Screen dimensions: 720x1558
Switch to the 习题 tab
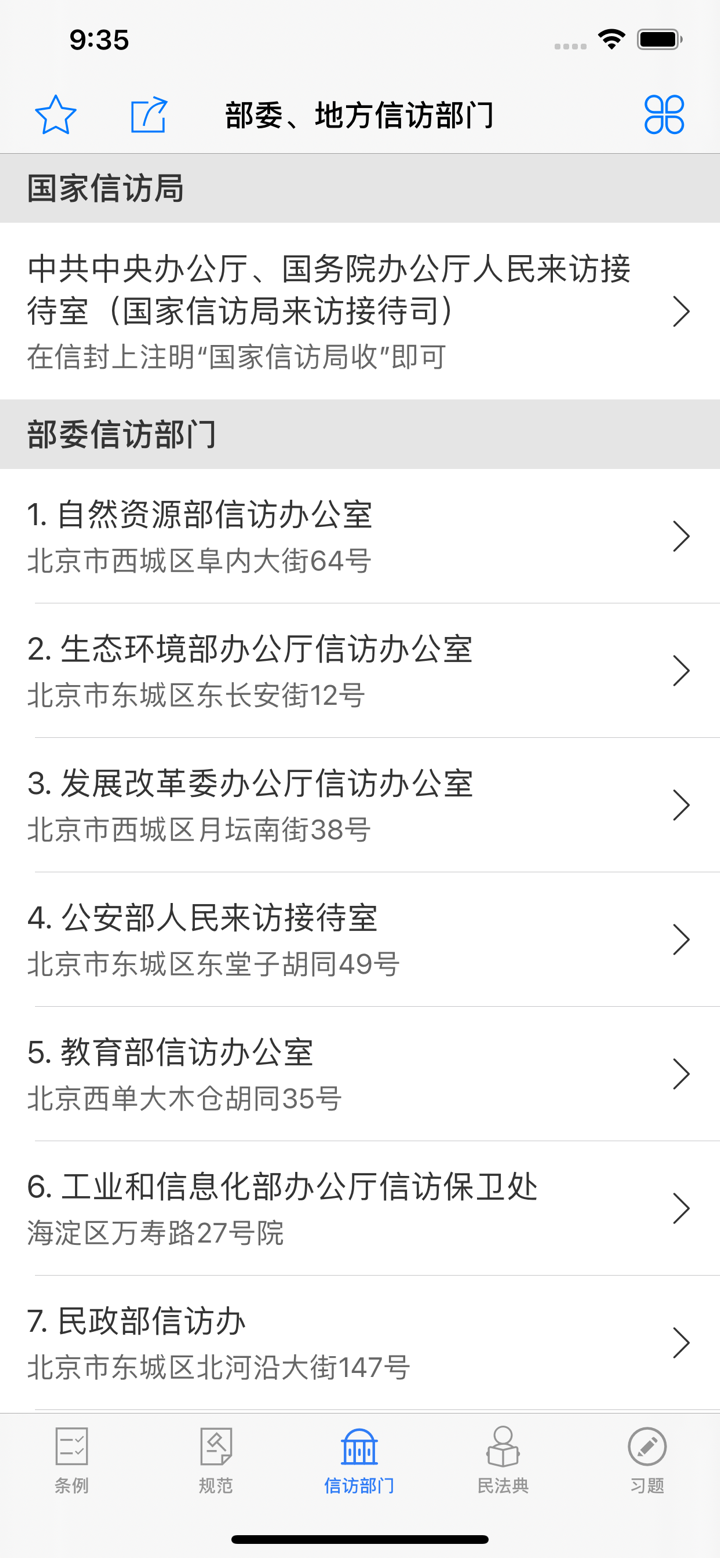tap(647, 1462)
